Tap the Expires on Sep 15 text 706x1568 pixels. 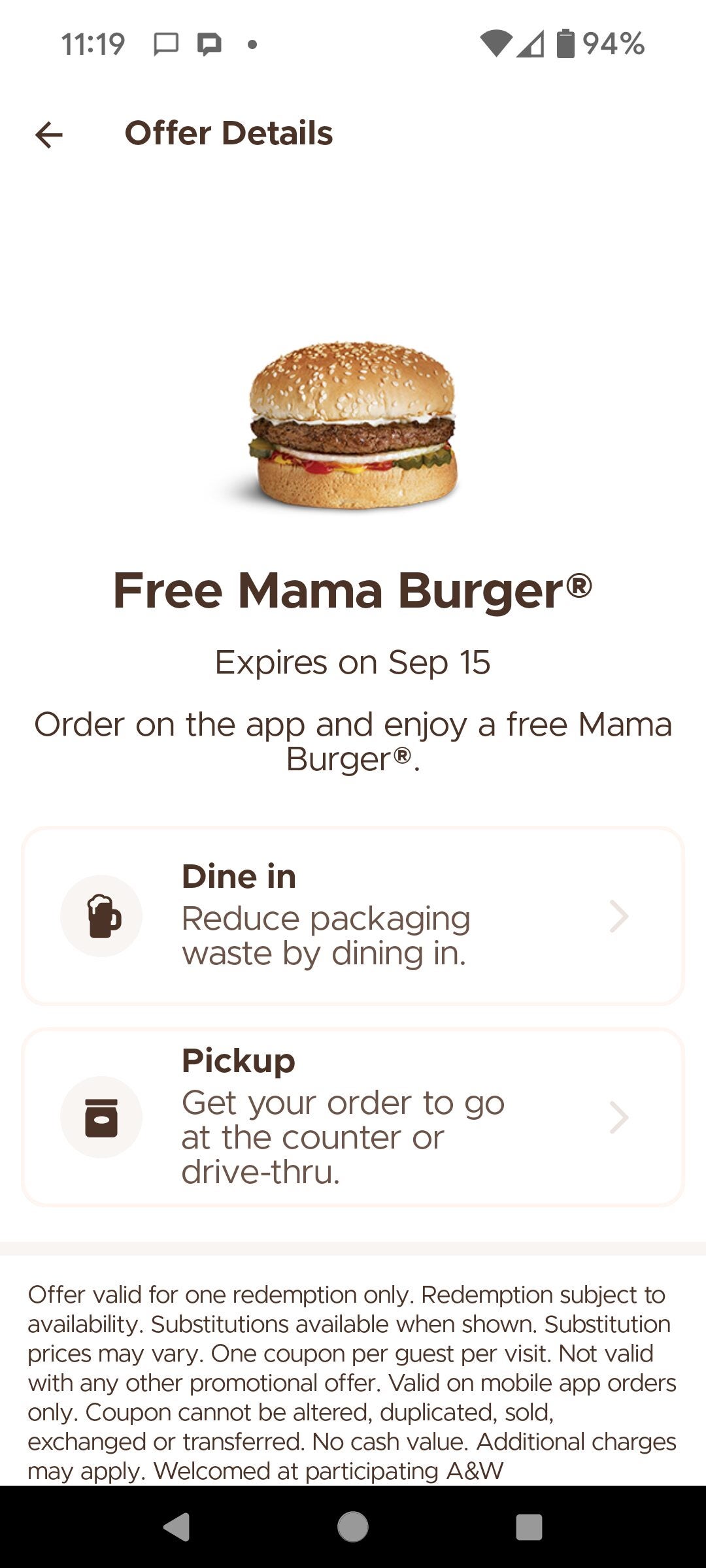click(x=353, y=661)
